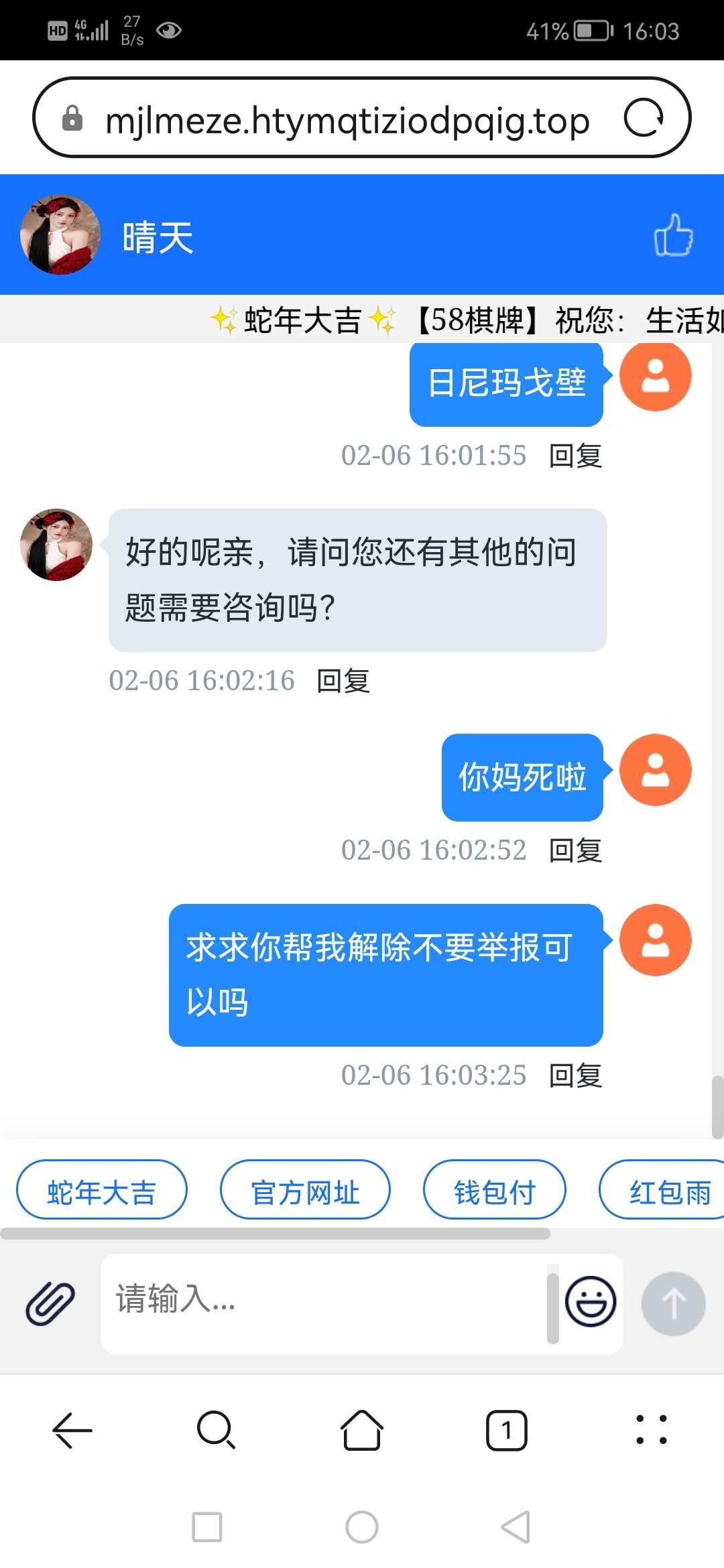Reply to the 16:02:52 message
The width and height of the screenshot is (724, 1568).
point(575,850)
